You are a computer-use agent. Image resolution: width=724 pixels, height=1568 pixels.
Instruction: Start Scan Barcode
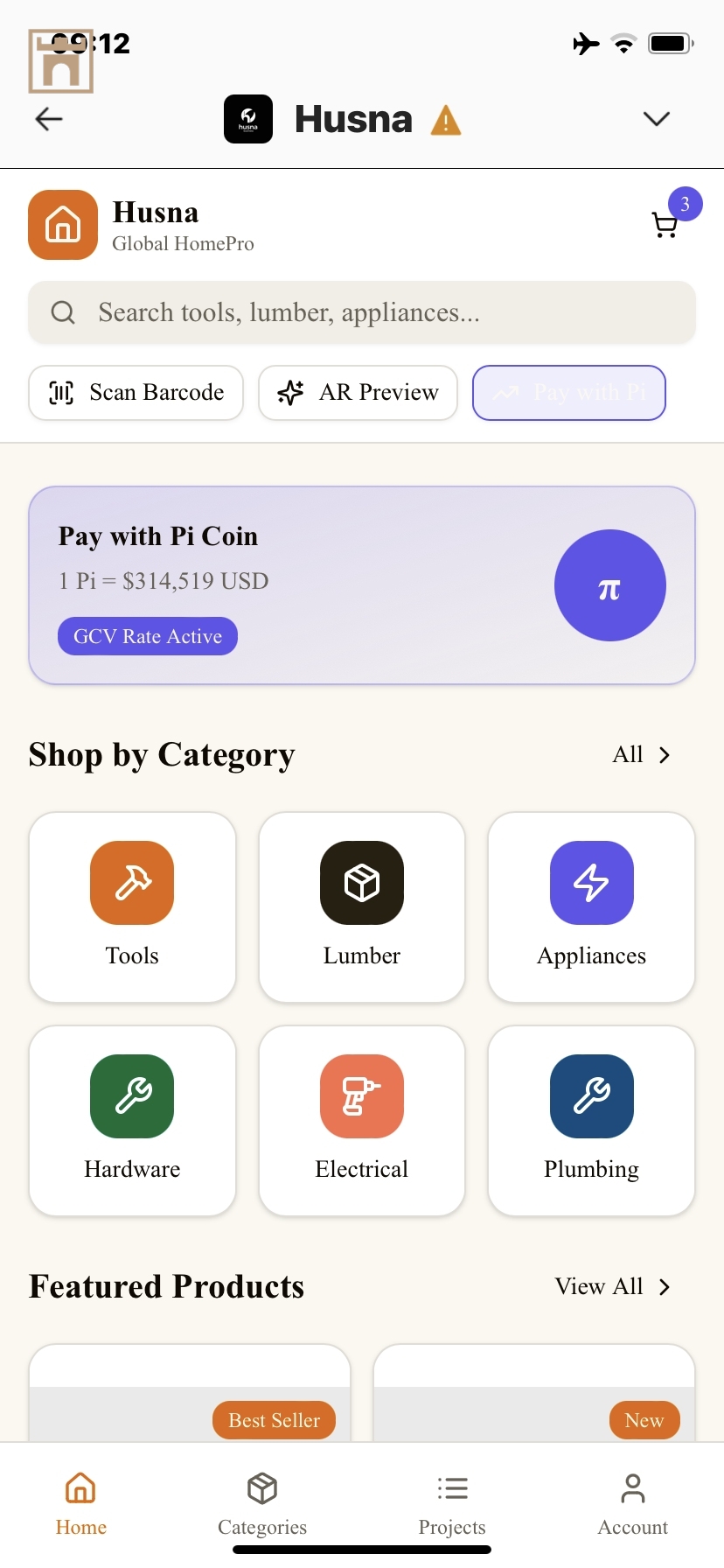coord(136,393)
